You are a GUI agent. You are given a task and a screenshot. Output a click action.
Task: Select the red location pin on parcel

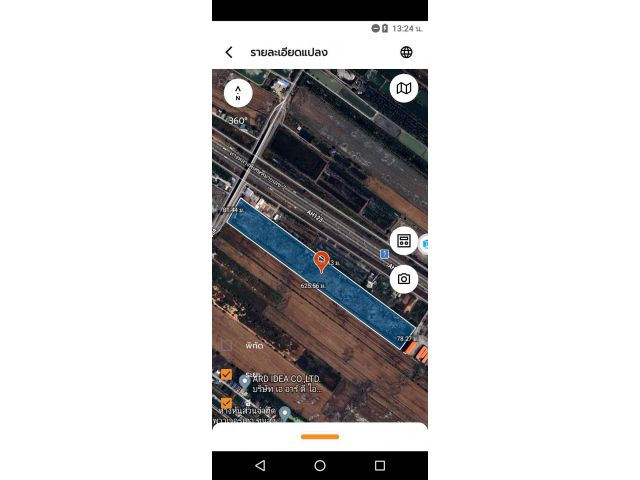point(321,261)
